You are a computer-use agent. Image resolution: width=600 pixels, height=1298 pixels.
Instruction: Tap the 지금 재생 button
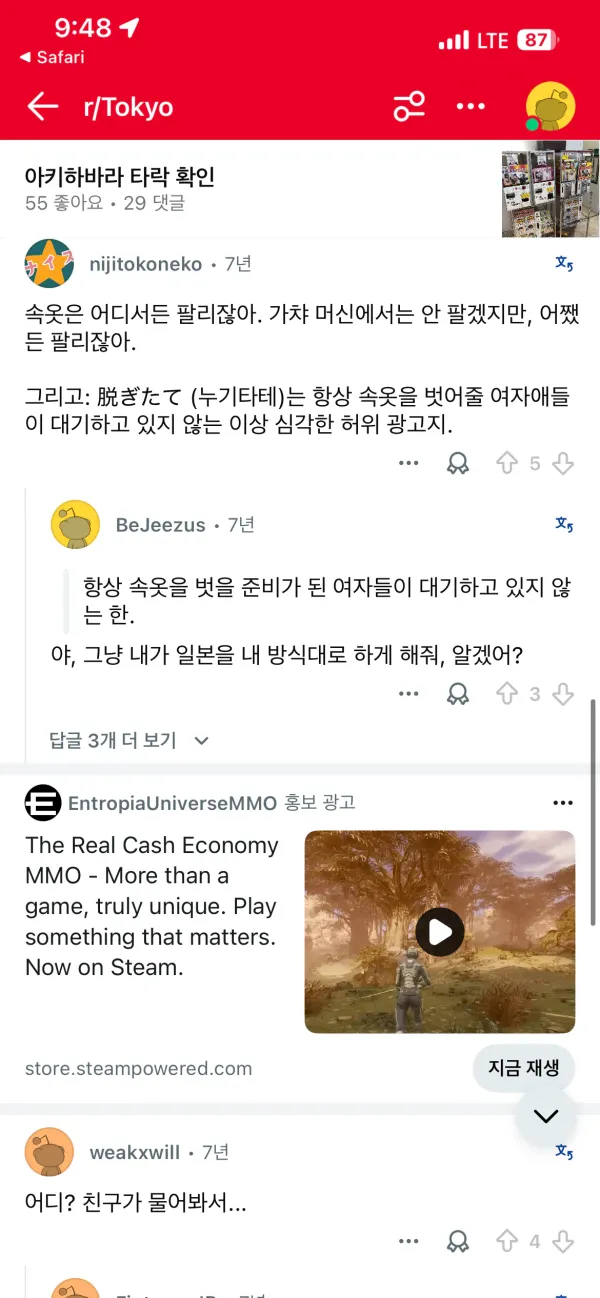click(517, 1067)
